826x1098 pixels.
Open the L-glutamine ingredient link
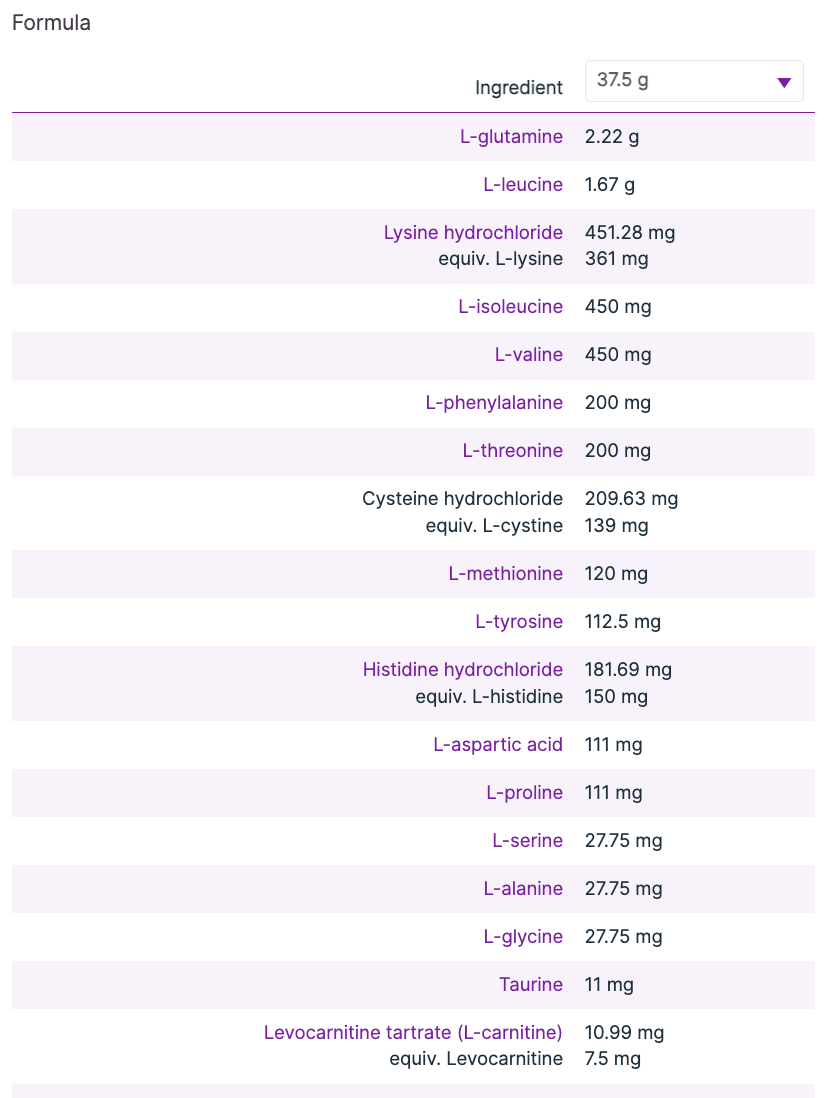click(511, 137)
